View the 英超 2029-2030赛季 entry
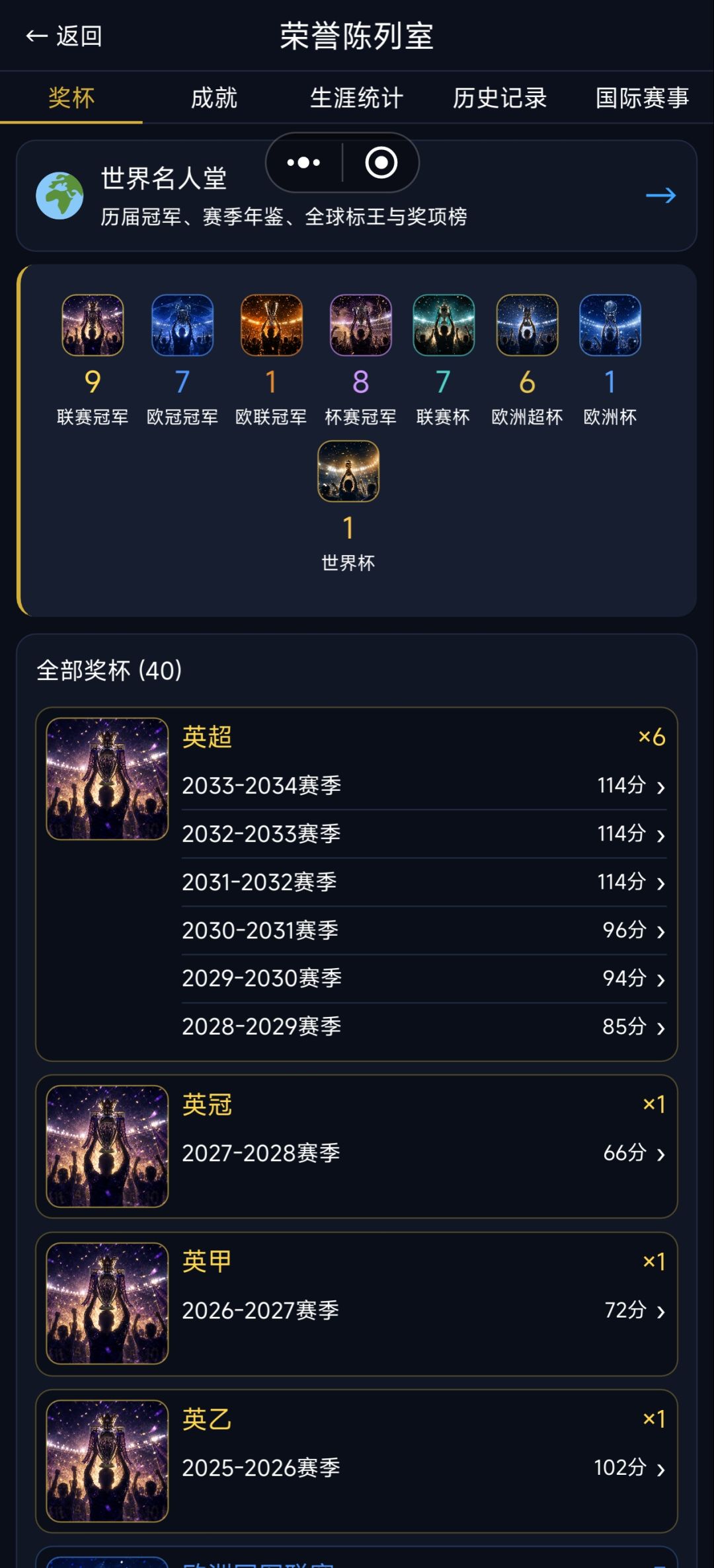Viewport: 714px width, 1568px height. [424, 979]
